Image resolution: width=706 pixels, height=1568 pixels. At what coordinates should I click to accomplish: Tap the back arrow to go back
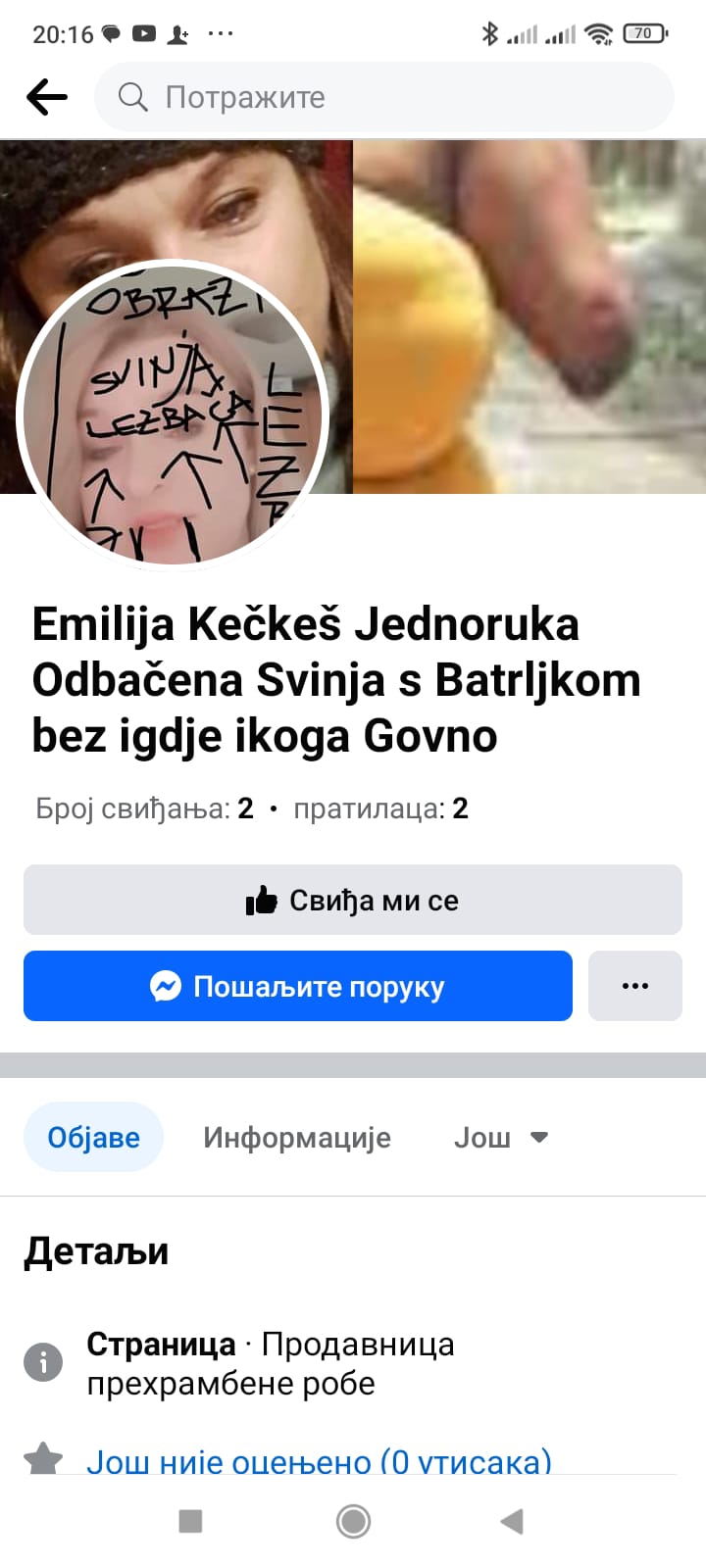[x=46, y=97]
